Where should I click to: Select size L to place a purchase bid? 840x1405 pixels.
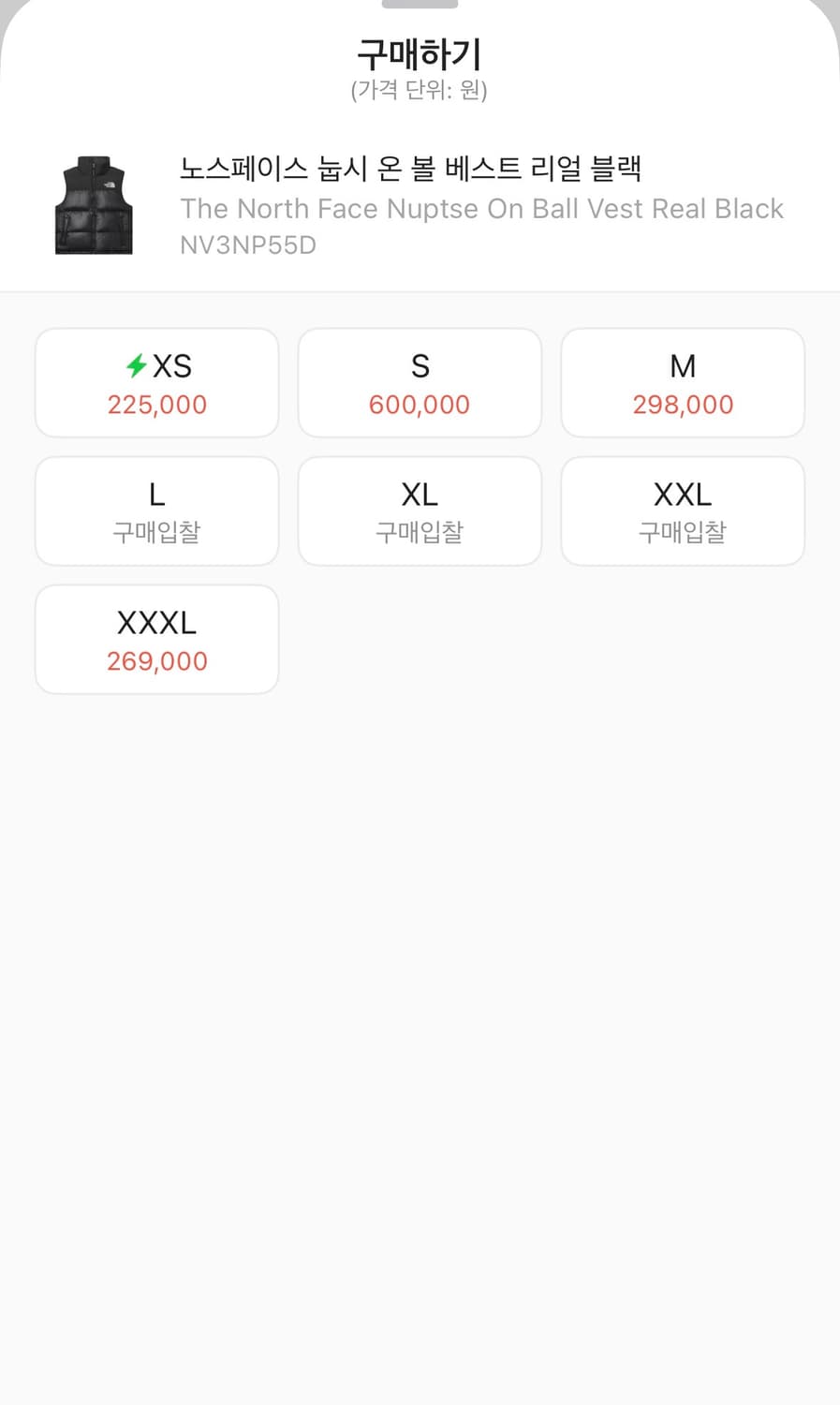click(x=155, y=510)
